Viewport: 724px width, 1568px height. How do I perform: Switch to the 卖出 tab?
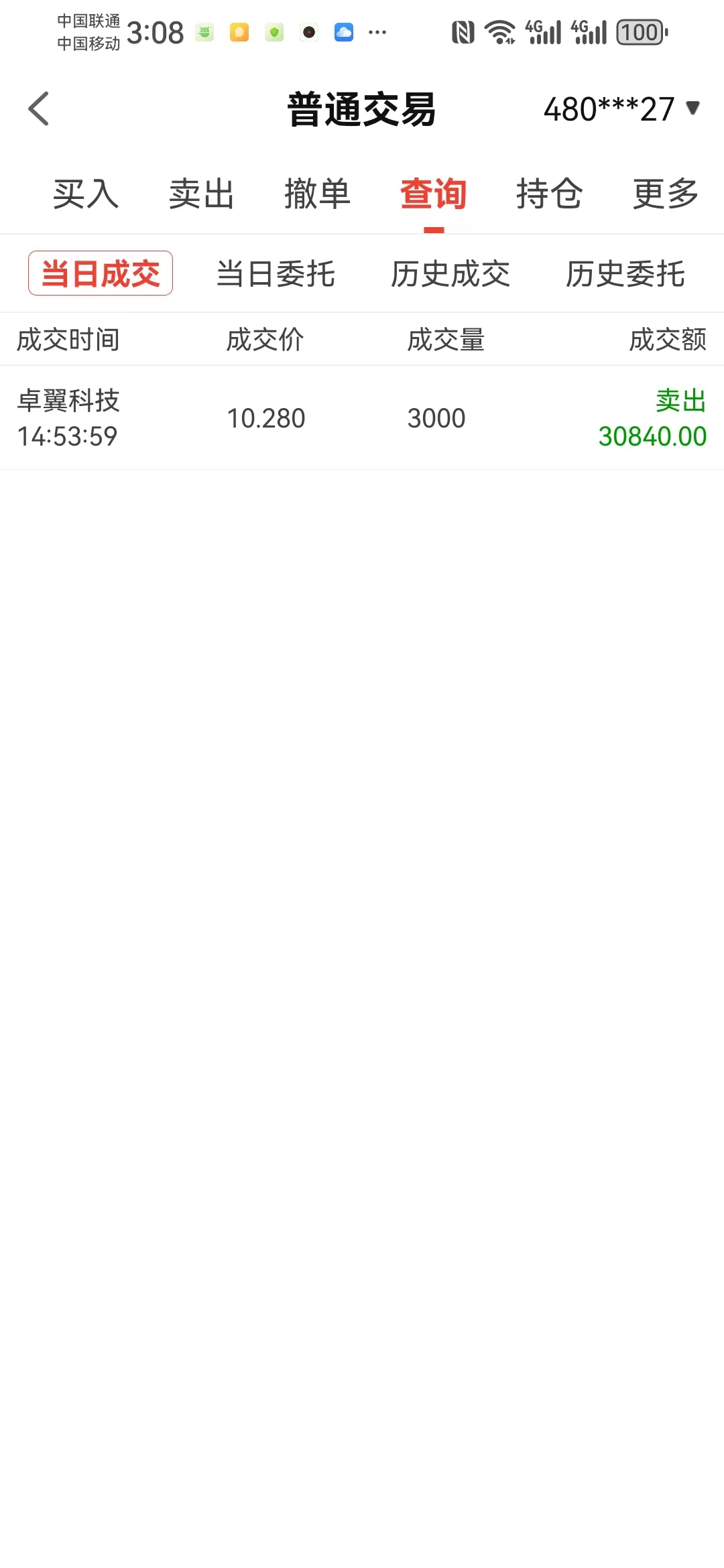pos(201,194)
